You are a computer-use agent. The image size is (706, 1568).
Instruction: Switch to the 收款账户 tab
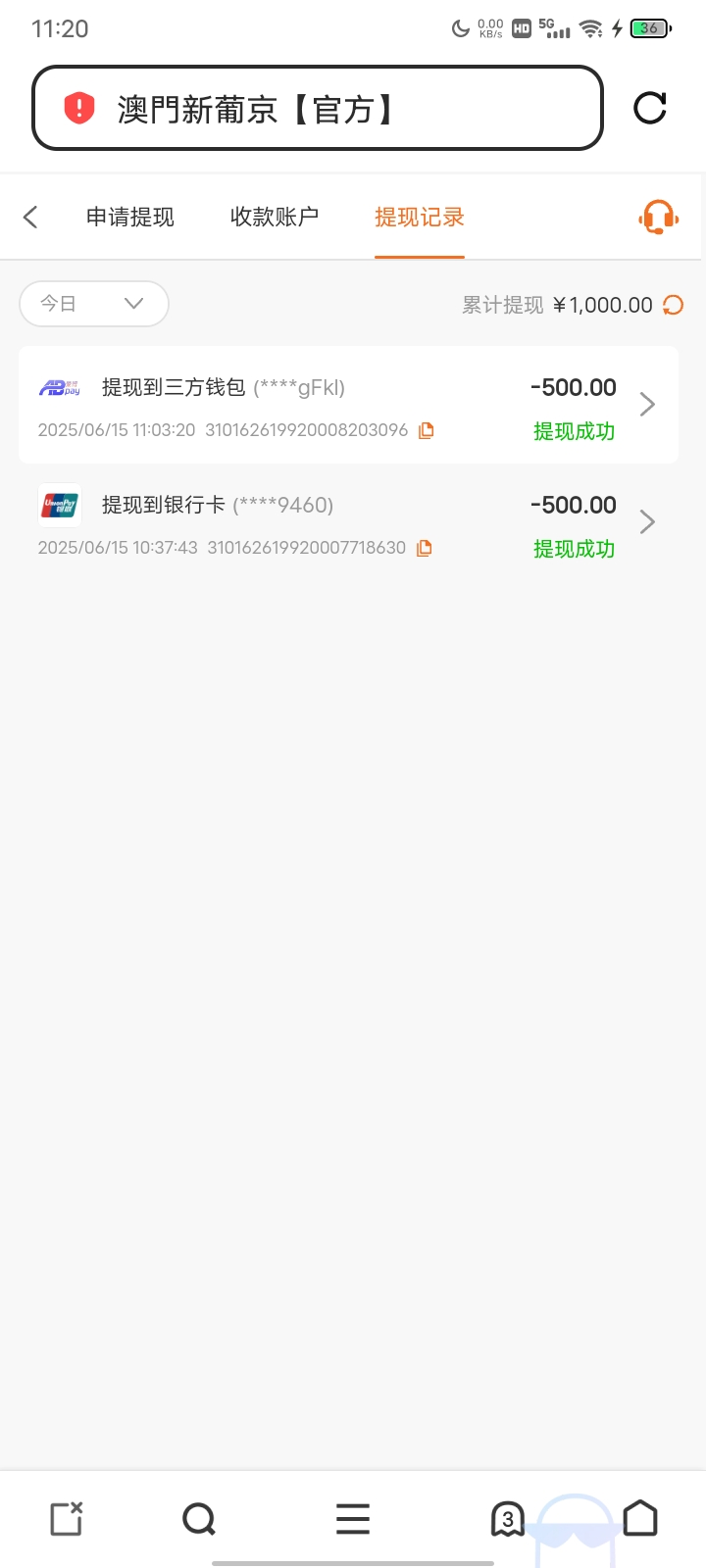(275, 217)
